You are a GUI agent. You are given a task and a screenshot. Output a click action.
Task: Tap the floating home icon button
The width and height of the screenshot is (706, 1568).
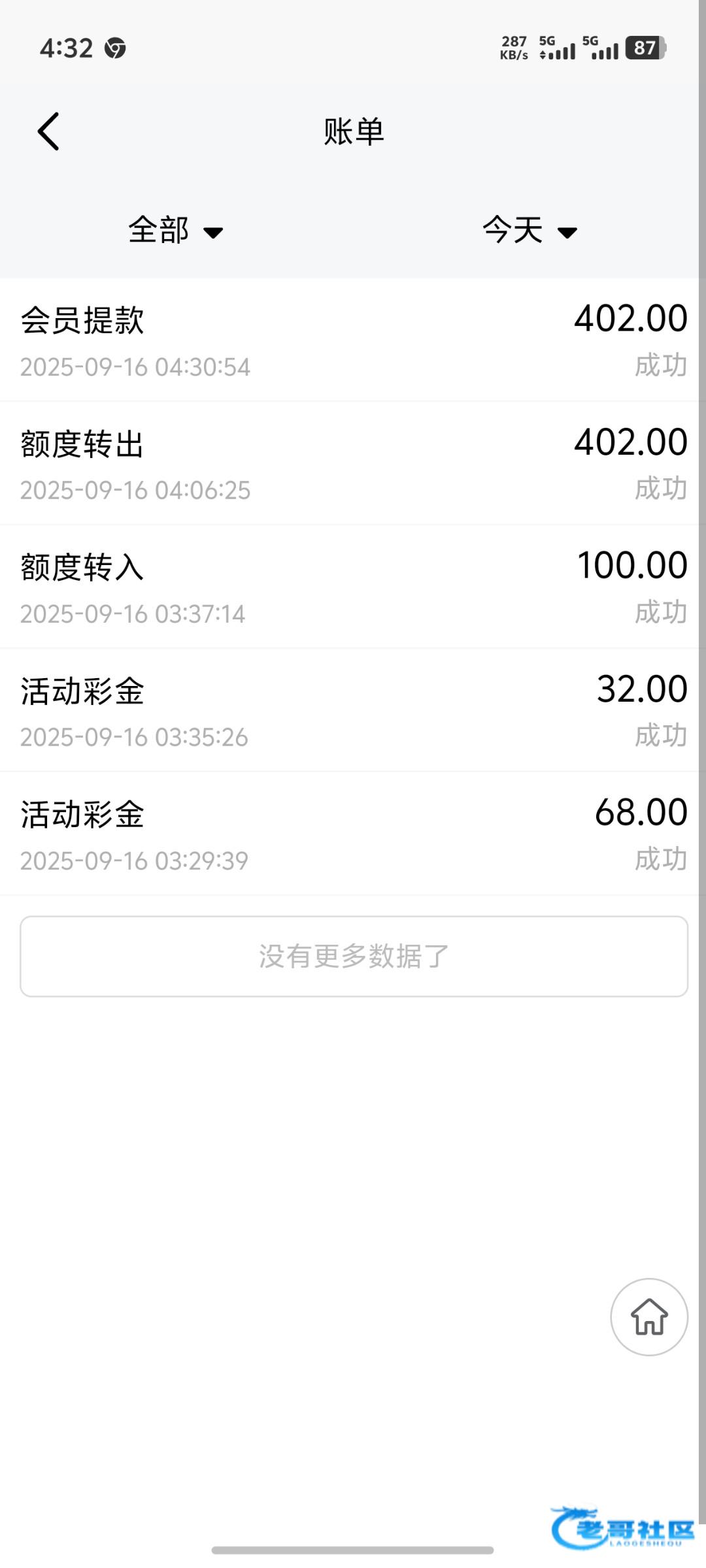click(648, 1316)
